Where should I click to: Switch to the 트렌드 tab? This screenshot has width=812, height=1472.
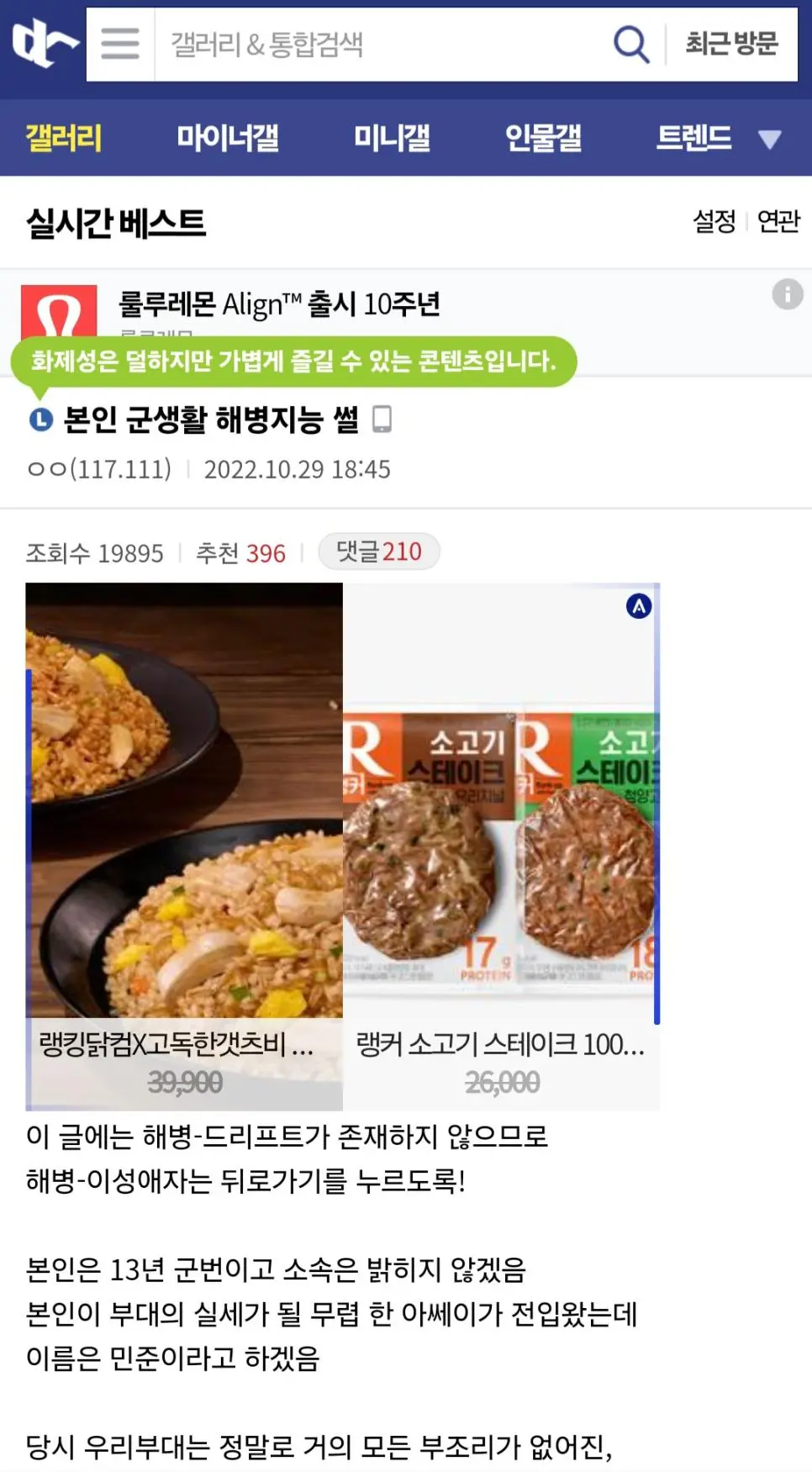pyautogui.click(x=693, y=138)
